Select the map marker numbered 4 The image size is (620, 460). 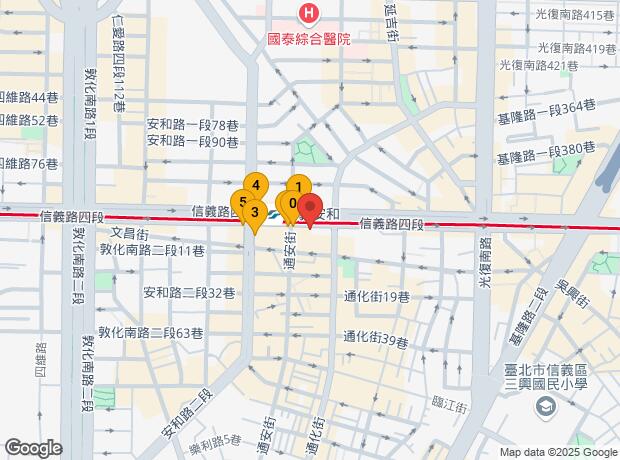[x=257, y=185]
